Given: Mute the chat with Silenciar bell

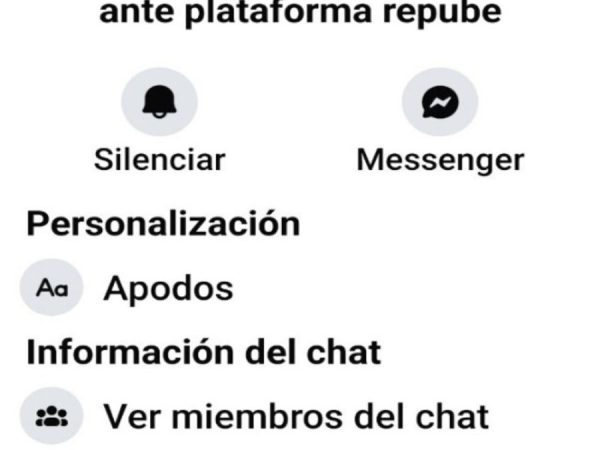Looking at the screenshot, I should 159,103.
